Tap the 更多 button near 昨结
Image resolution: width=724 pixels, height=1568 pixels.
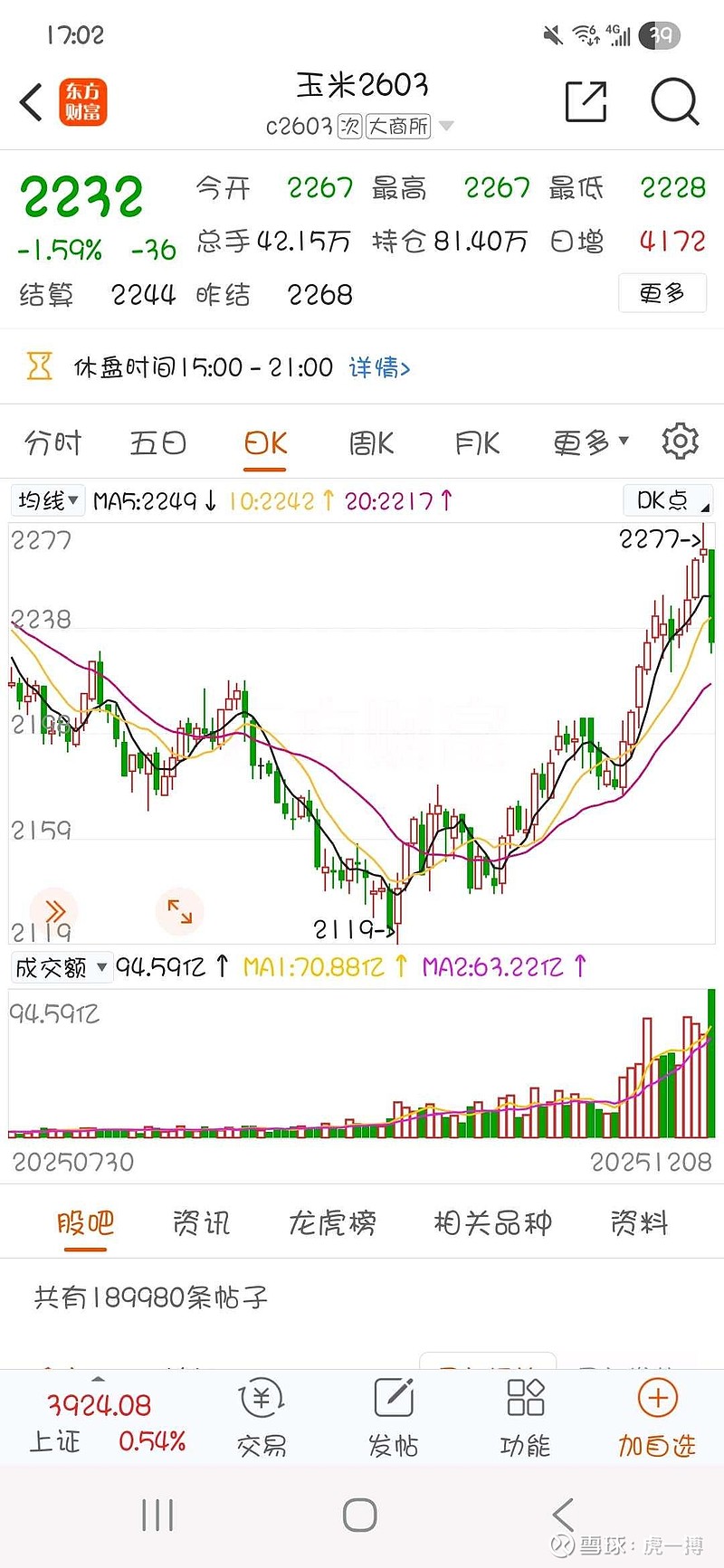[x=662, y=293]
